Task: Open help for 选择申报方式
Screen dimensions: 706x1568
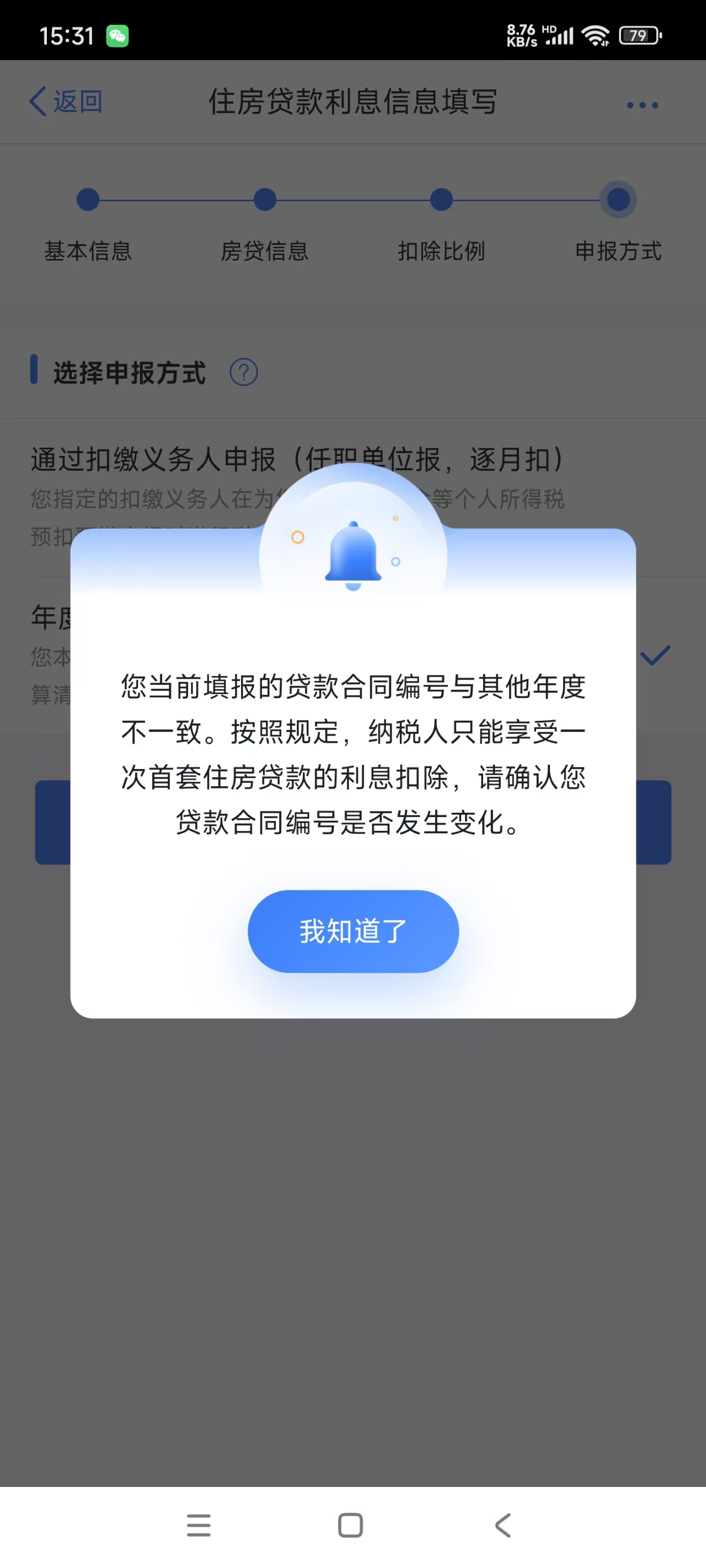Action: (x=244, y=373)
